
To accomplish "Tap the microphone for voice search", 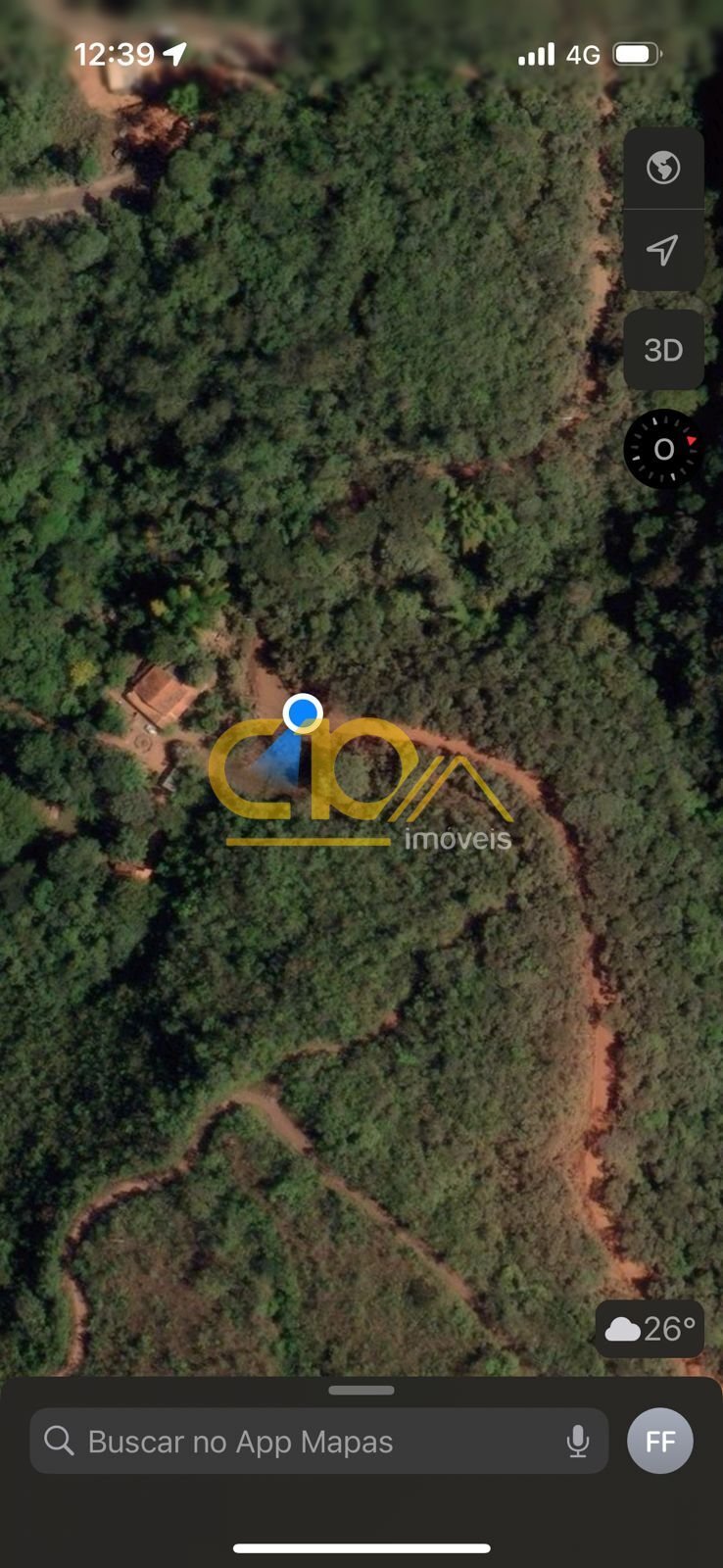I will tap(578, 1442).
